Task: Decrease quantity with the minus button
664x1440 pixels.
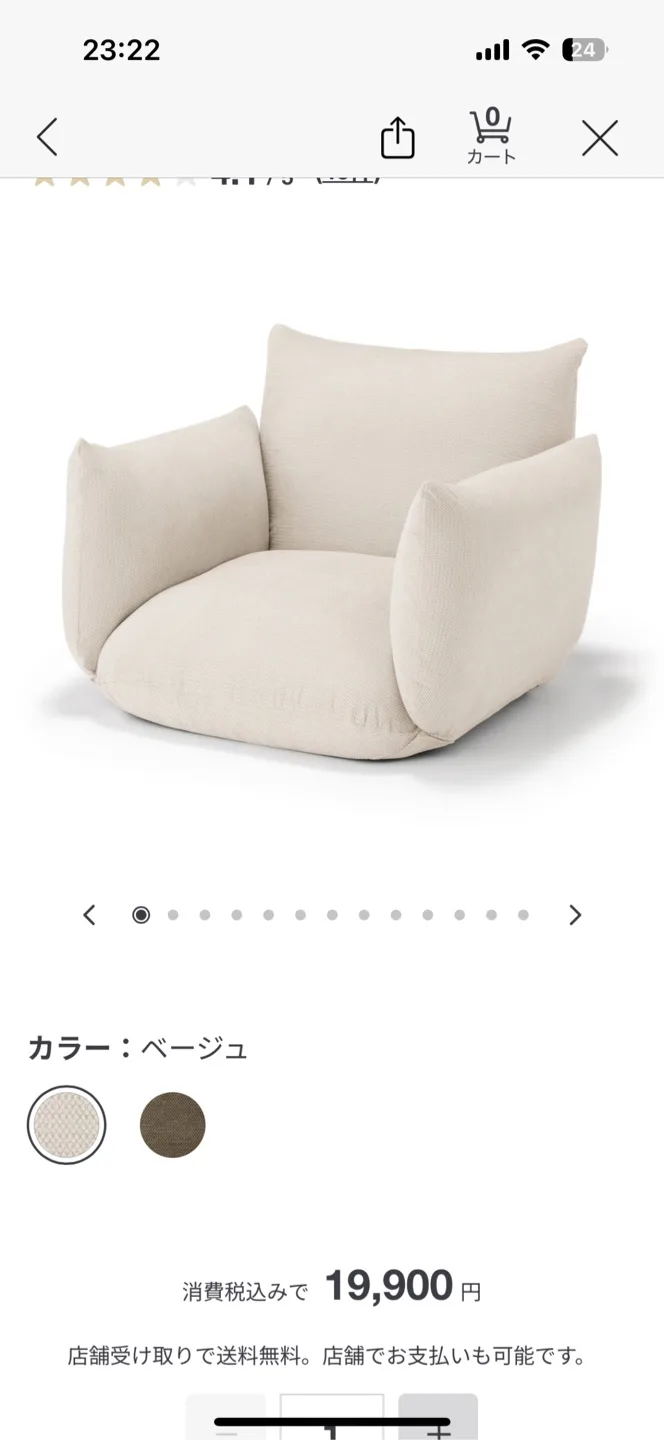Action: coord(226,1420)
